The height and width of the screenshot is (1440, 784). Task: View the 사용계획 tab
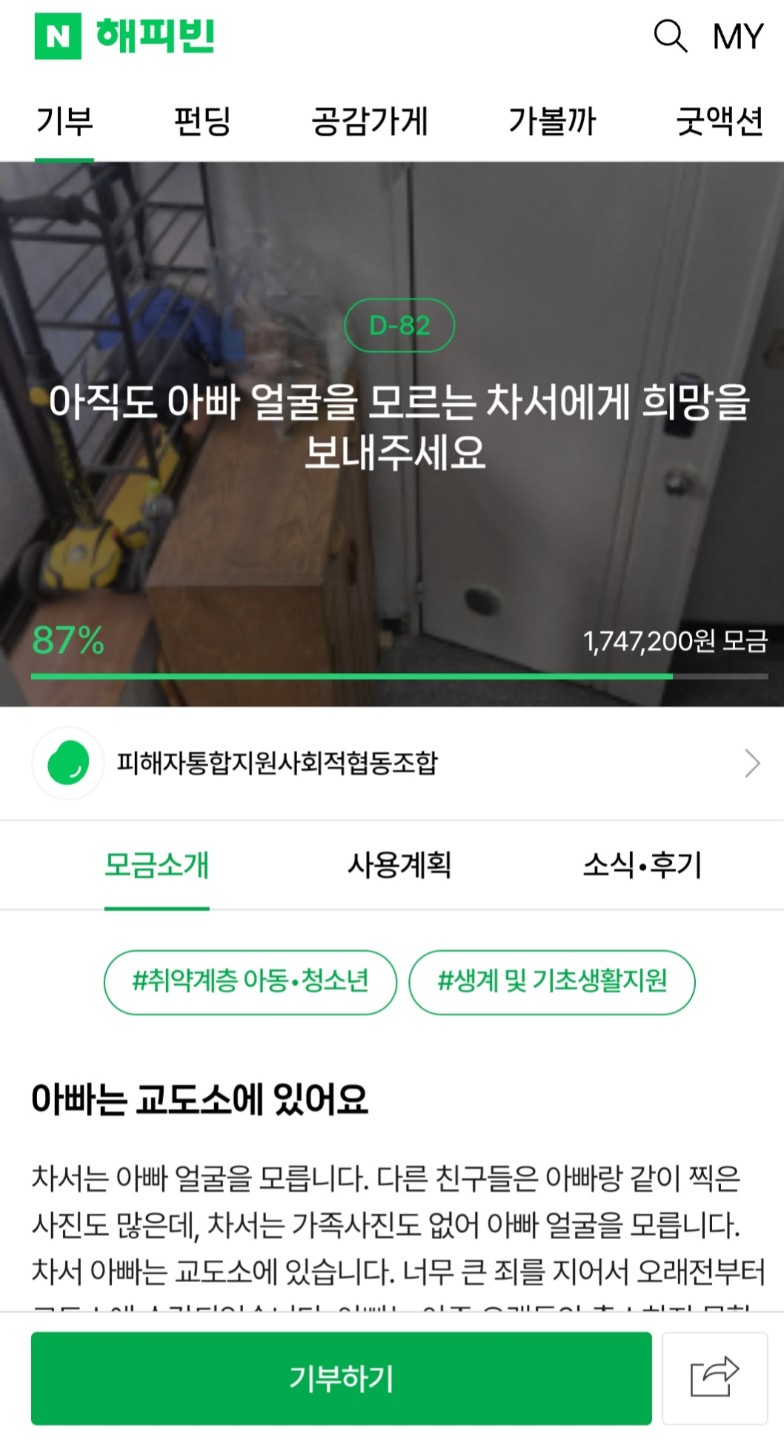click(399, 865)
